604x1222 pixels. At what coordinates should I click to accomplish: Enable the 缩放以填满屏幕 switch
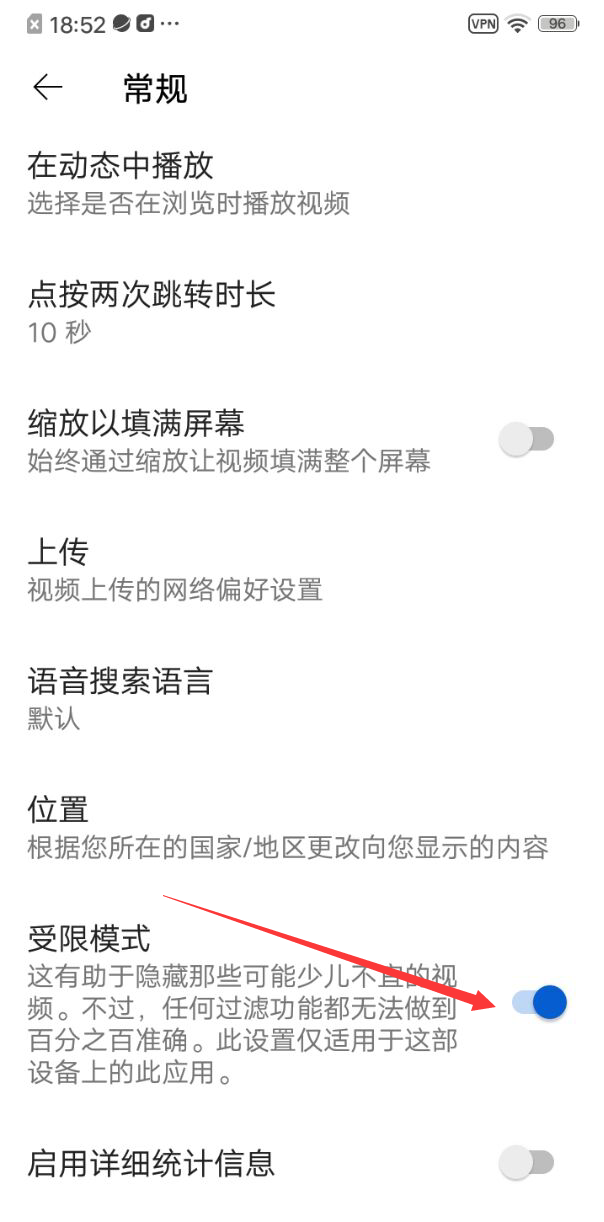(x=526, y=440)
